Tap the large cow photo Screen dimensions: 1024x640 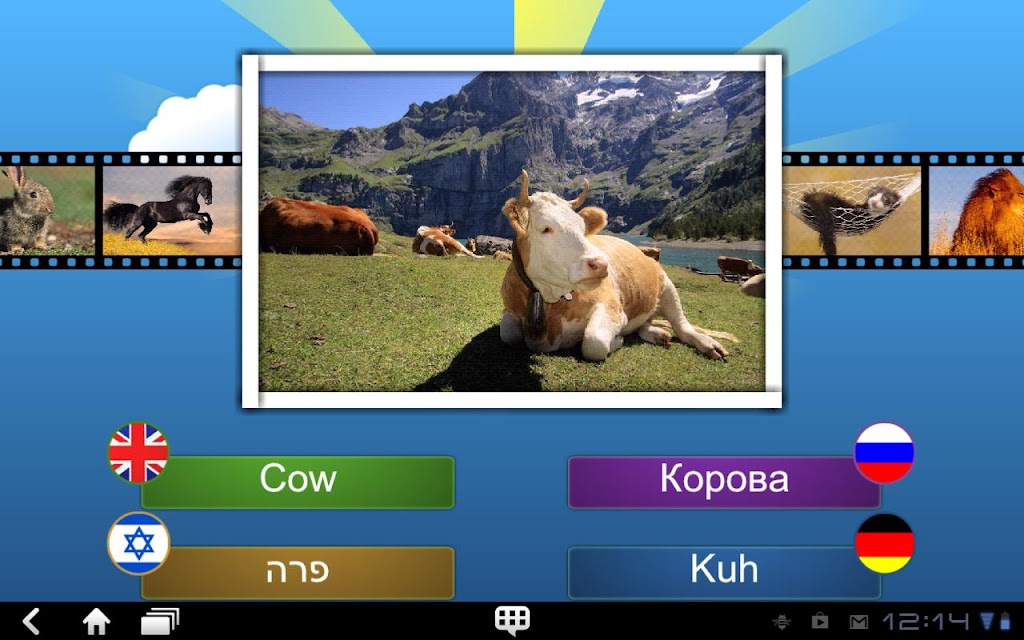(x=511, y=230)
